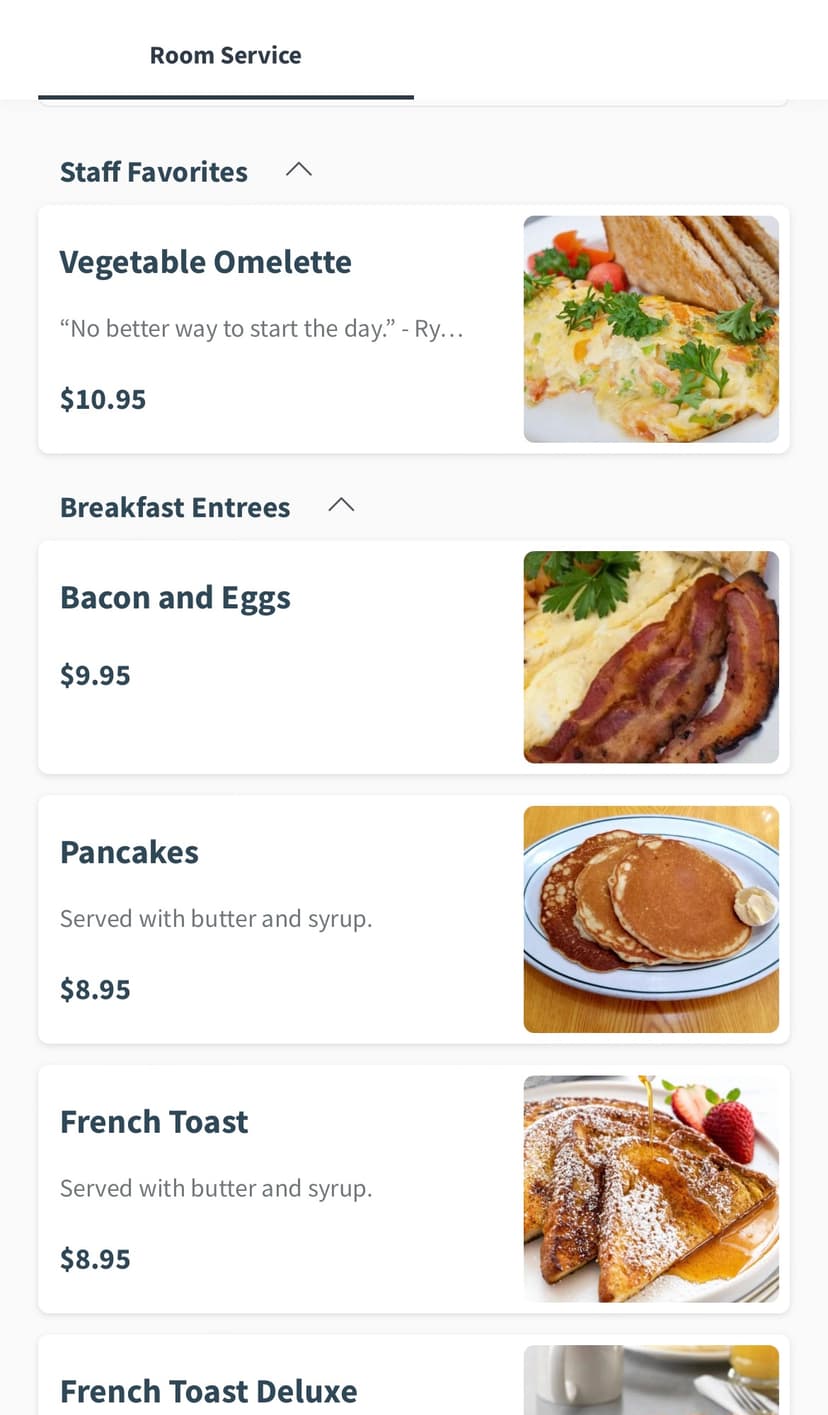This screenshot has height=1415, width=828.
Task: Collapse the Breakfast Entrees section
Action: (341, 505)
